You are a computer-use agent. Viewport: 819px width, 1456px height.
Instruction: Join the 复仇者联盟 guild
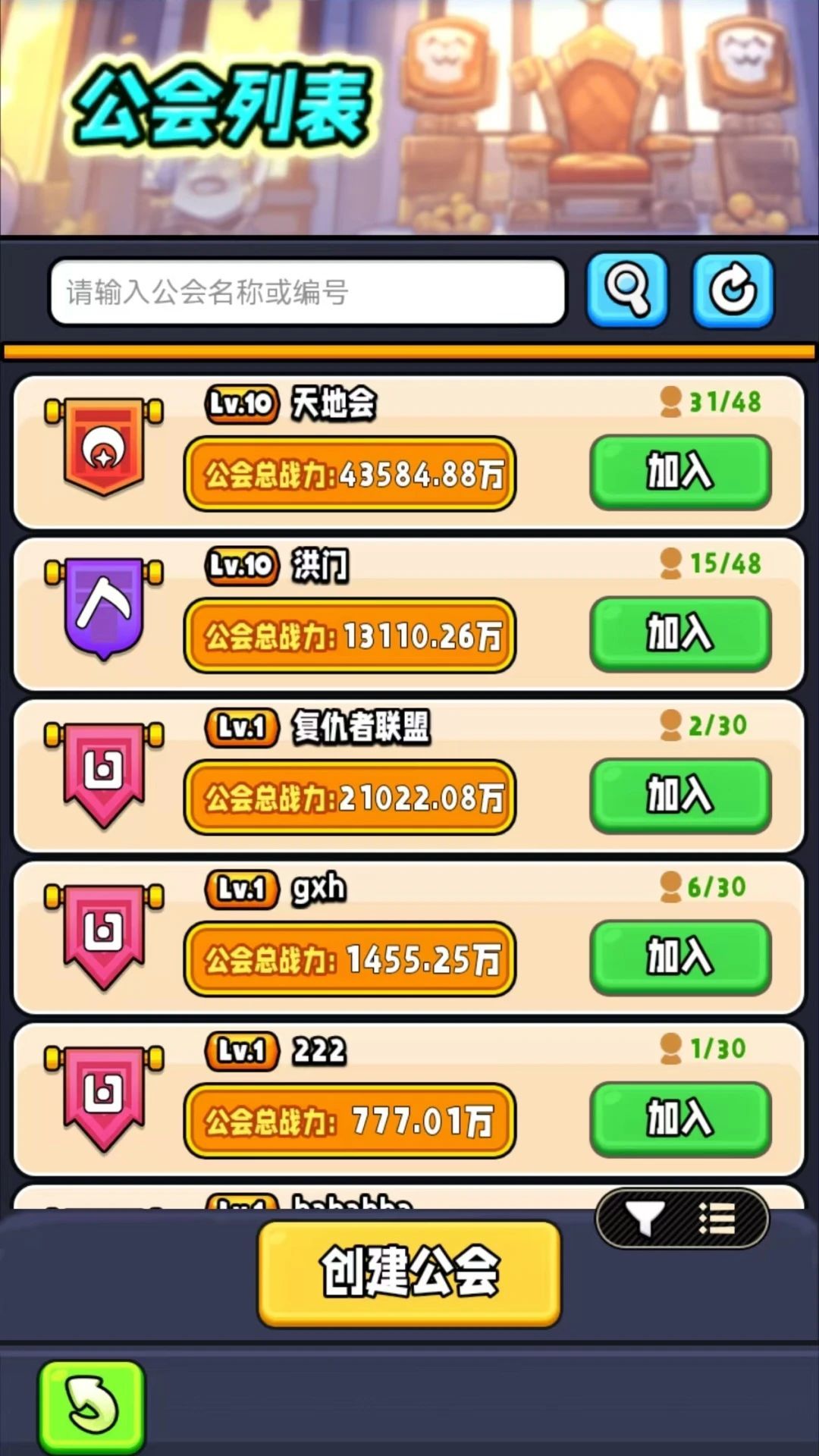(680, 795)
